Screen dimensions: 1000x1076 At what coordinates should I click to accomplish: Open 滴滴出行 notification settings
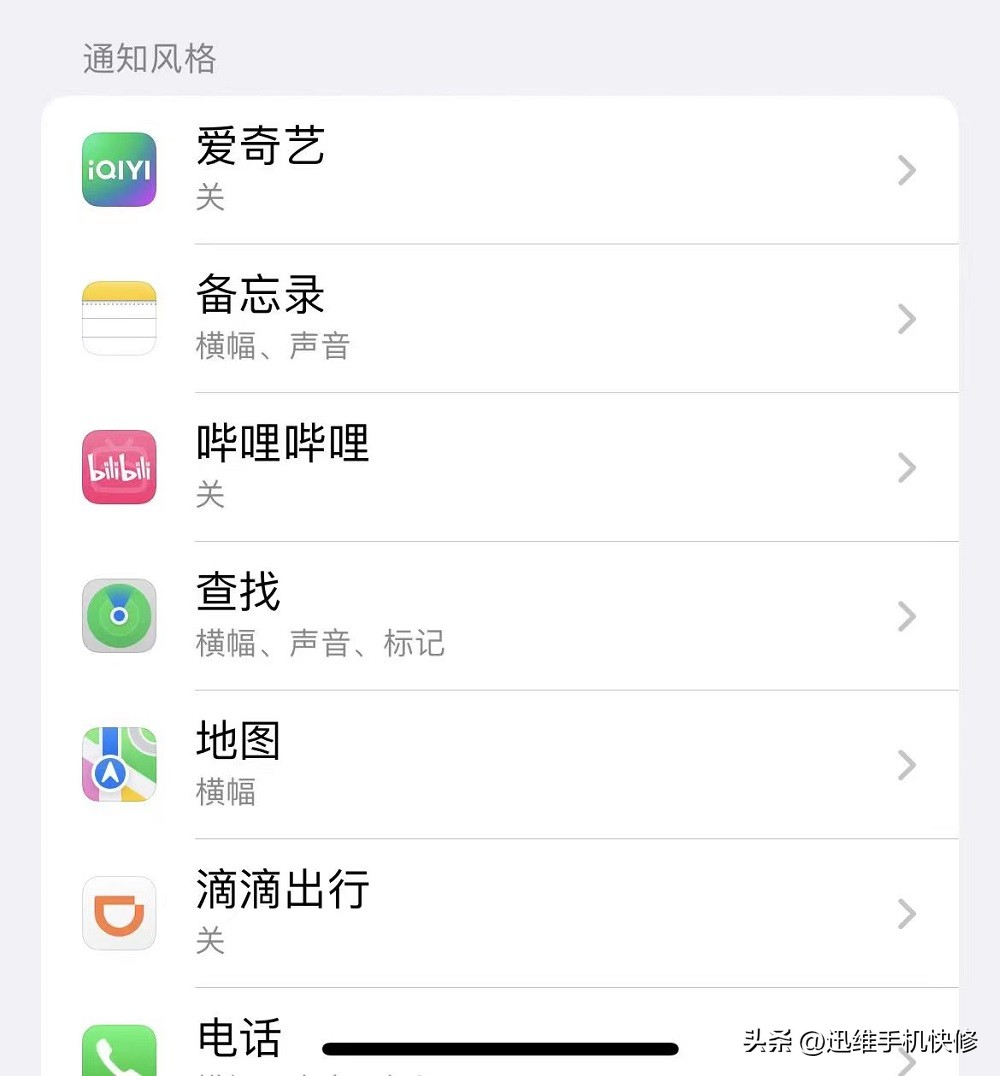tap(500, 913)
